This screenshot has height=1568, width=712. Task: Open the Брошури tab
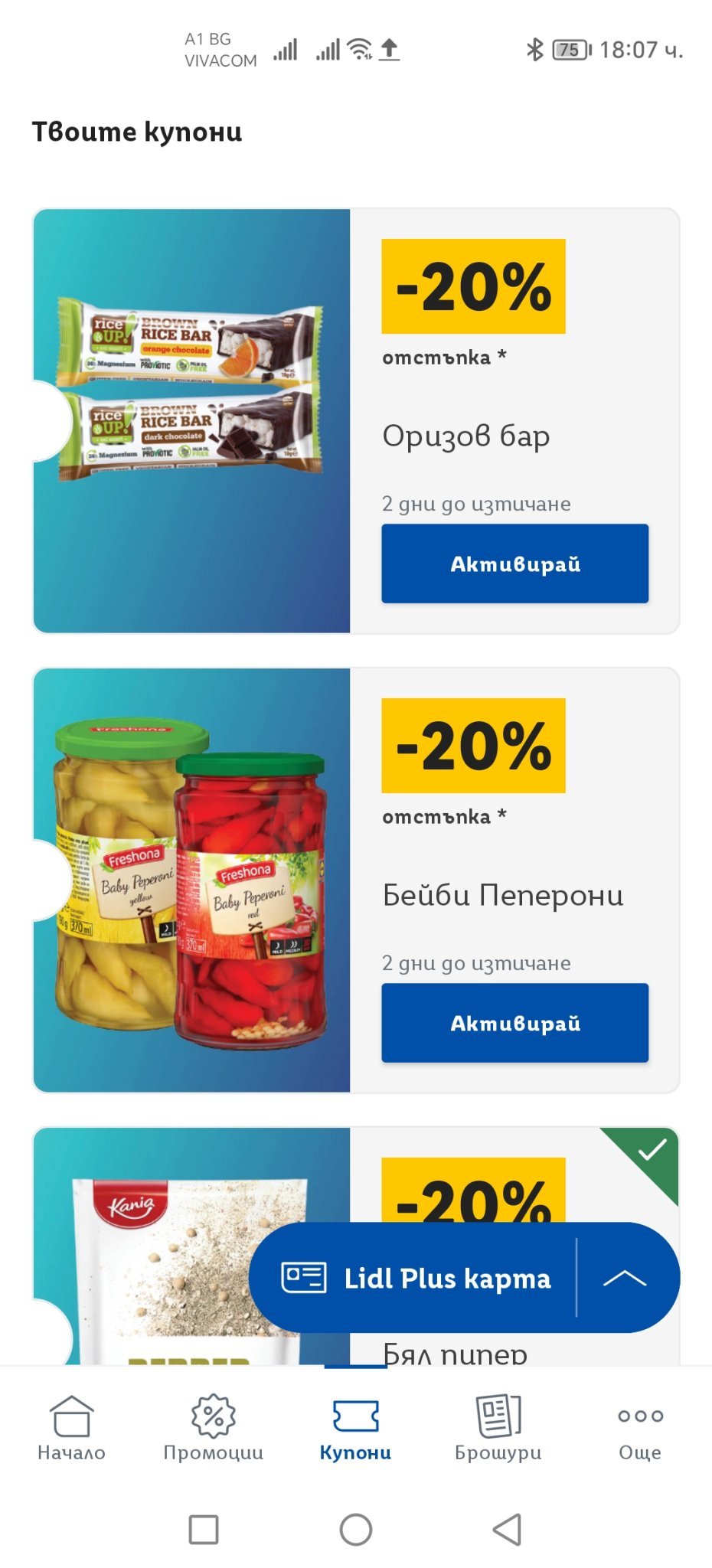[498, 1428]
